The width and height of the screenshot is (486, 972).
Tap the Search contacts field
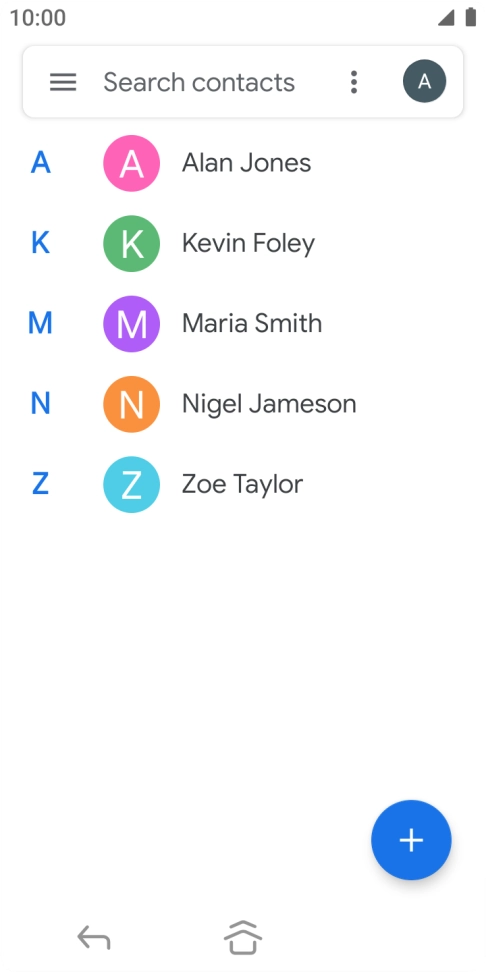coord(199,82)
